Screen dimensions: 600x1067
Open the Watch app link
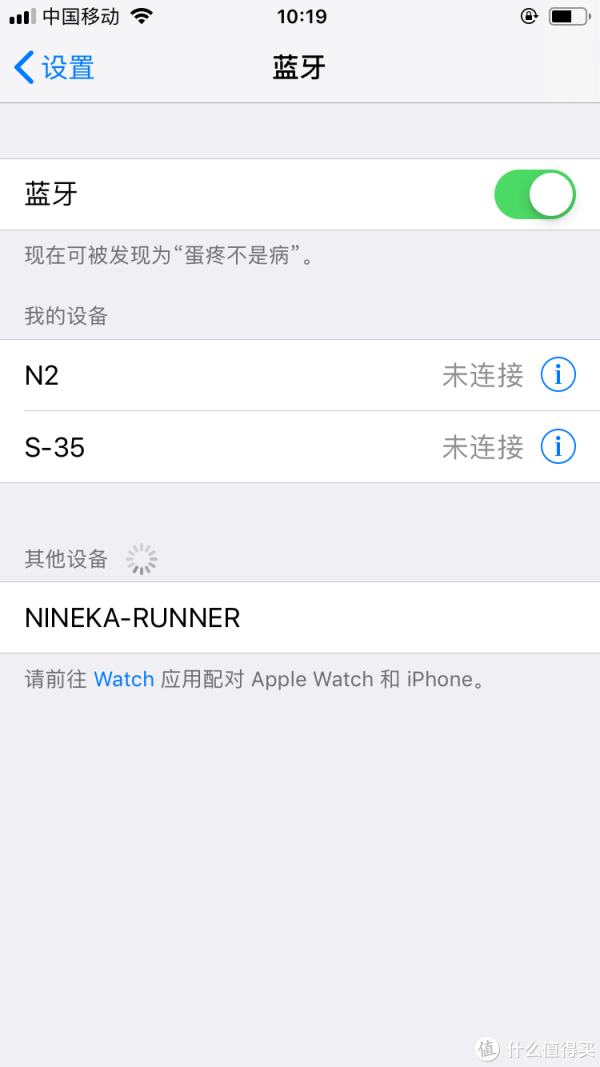point(124,679)
